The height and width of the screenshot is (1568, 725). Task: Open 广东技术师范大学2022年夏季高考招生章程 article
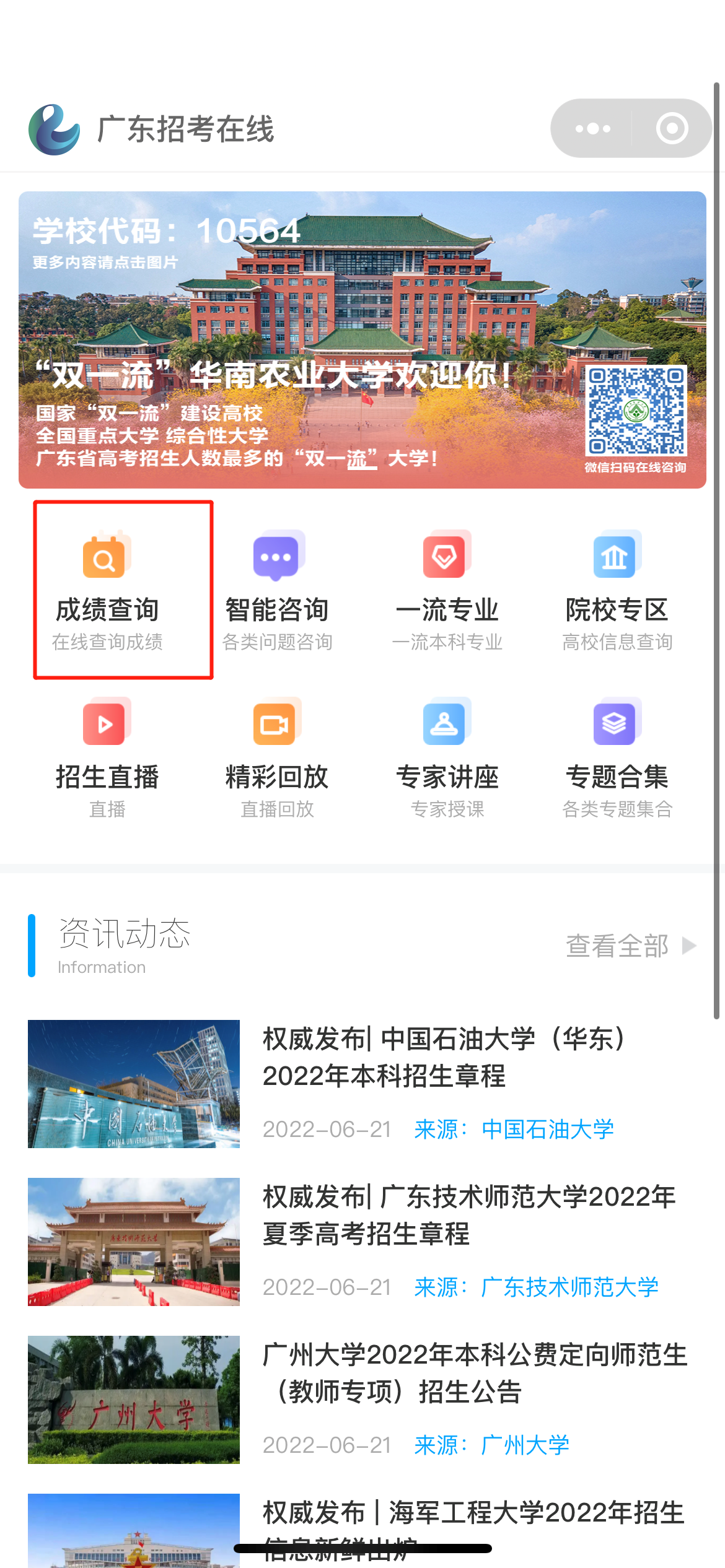468,1215
